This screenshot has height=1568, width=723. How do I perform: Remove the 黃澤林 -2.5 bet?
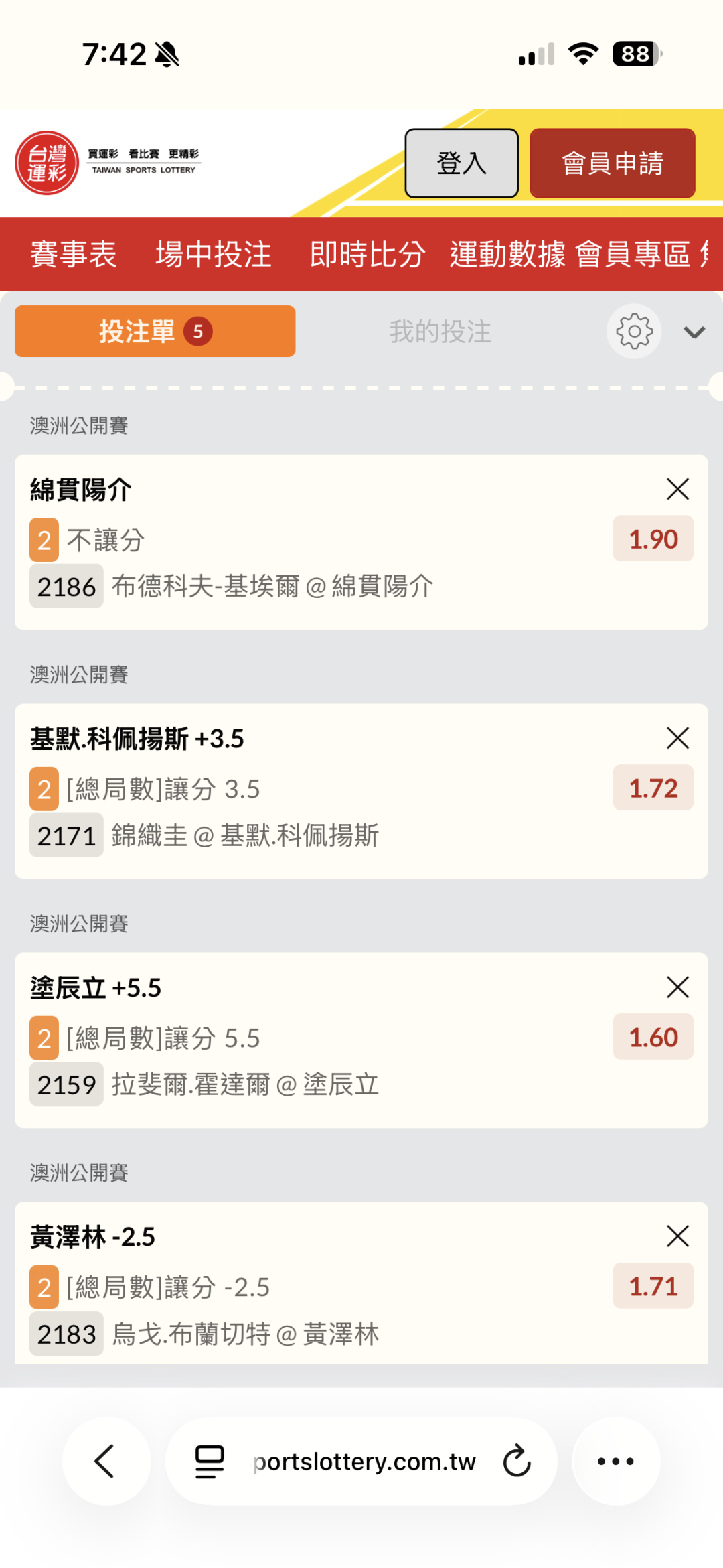(677, 1236)
